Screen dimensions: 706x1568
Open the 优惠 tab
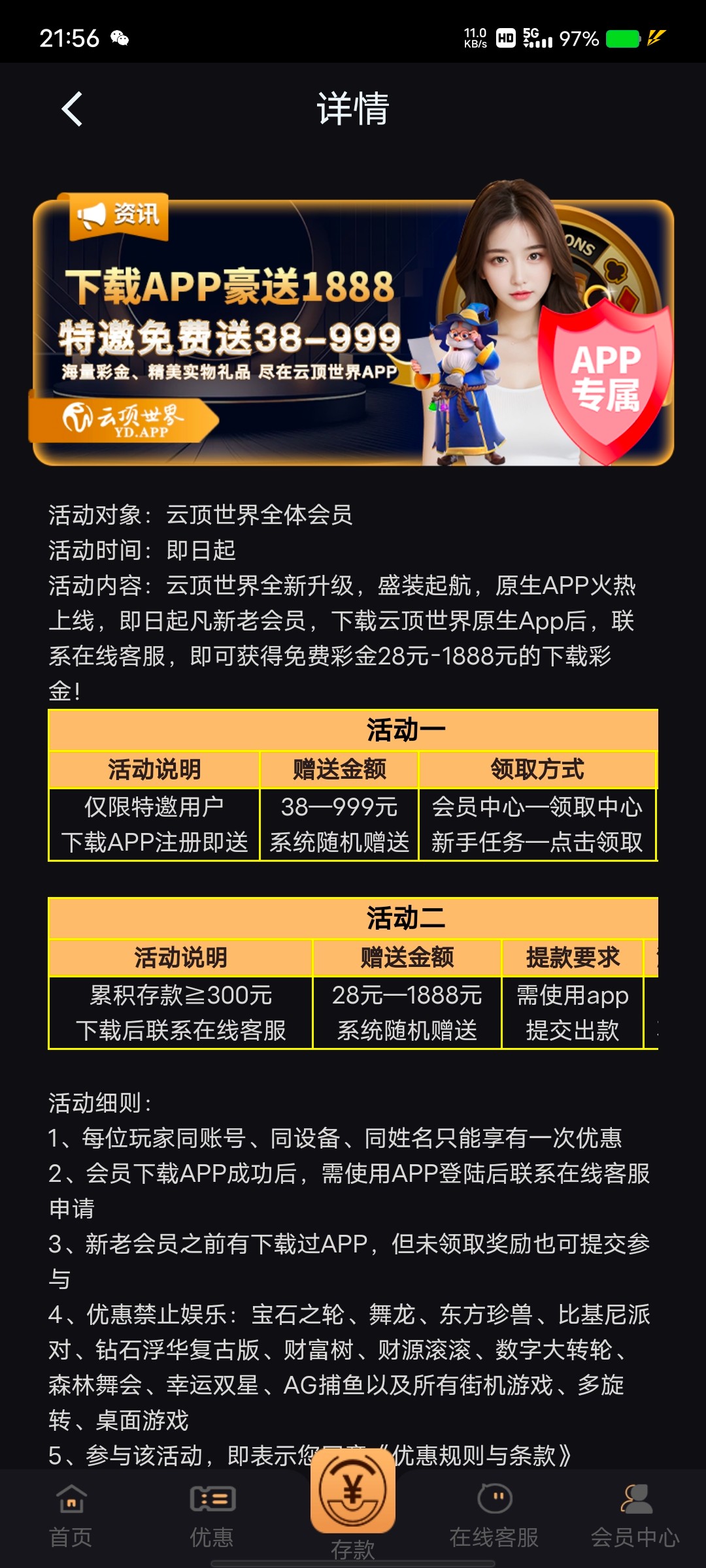212,1516
